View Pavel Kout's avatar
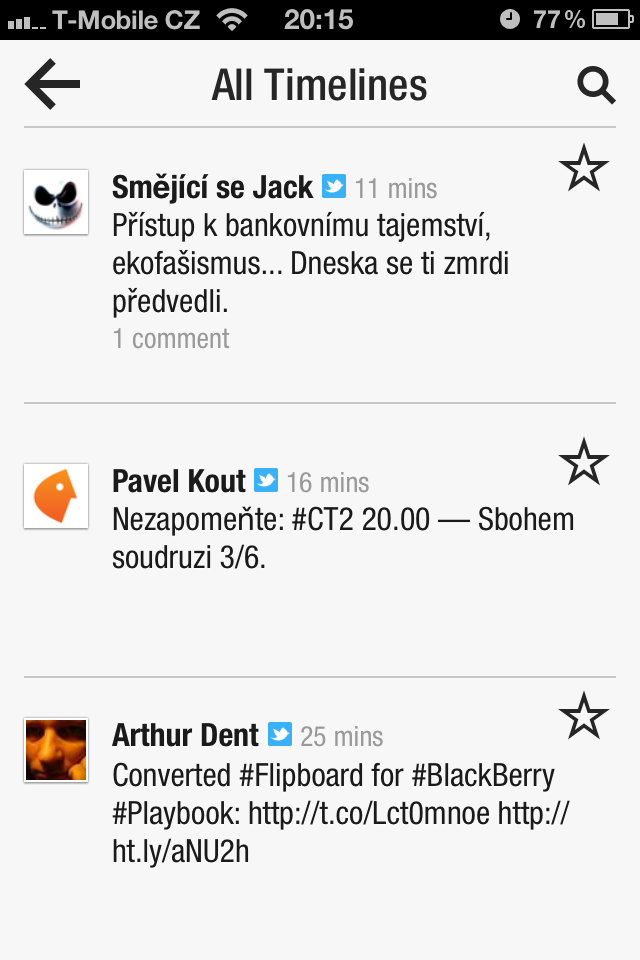 tap(56, 495)
